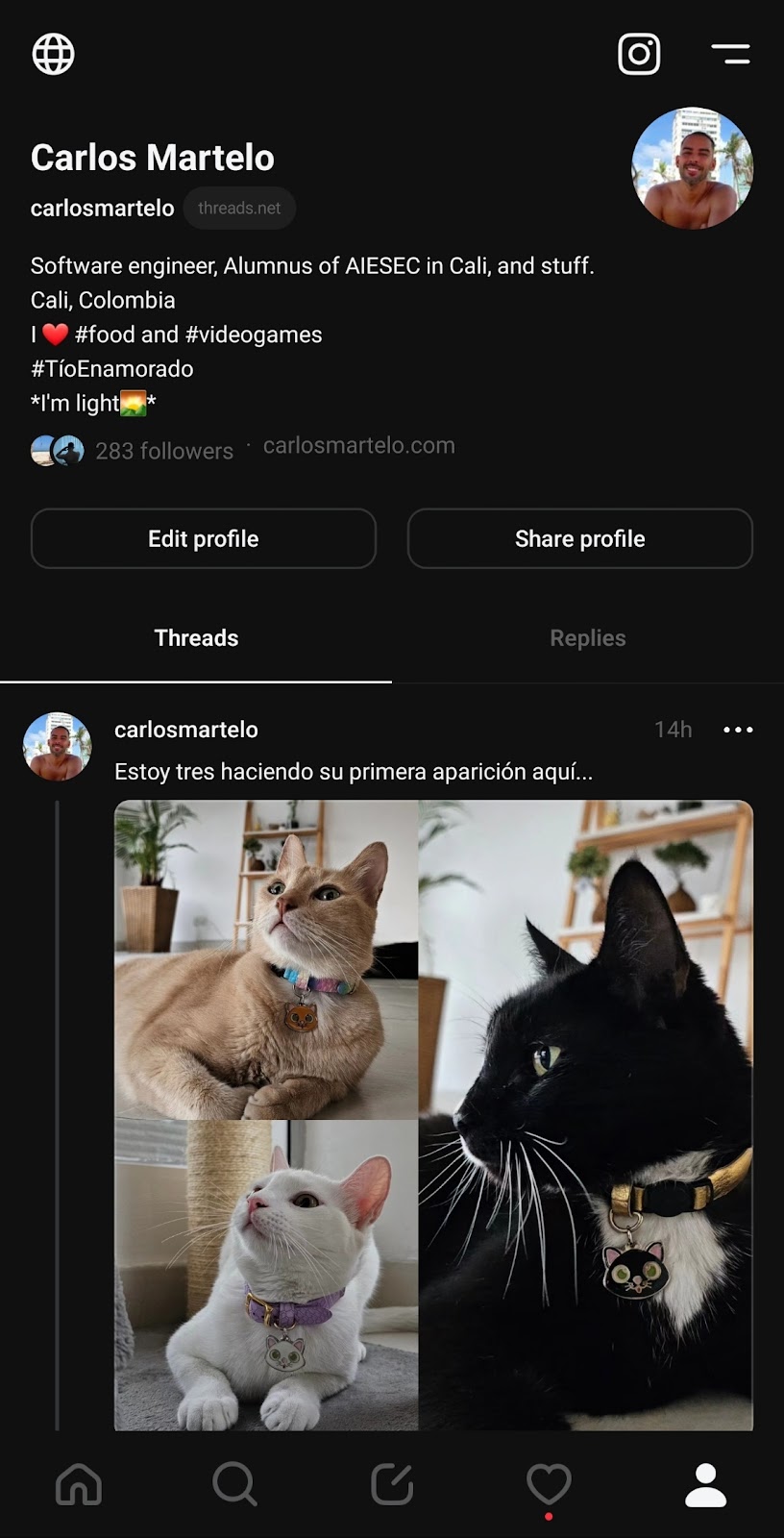The image size is (784, 1538).
Task: Open the orange cat photo
Action: pos(266,958)
